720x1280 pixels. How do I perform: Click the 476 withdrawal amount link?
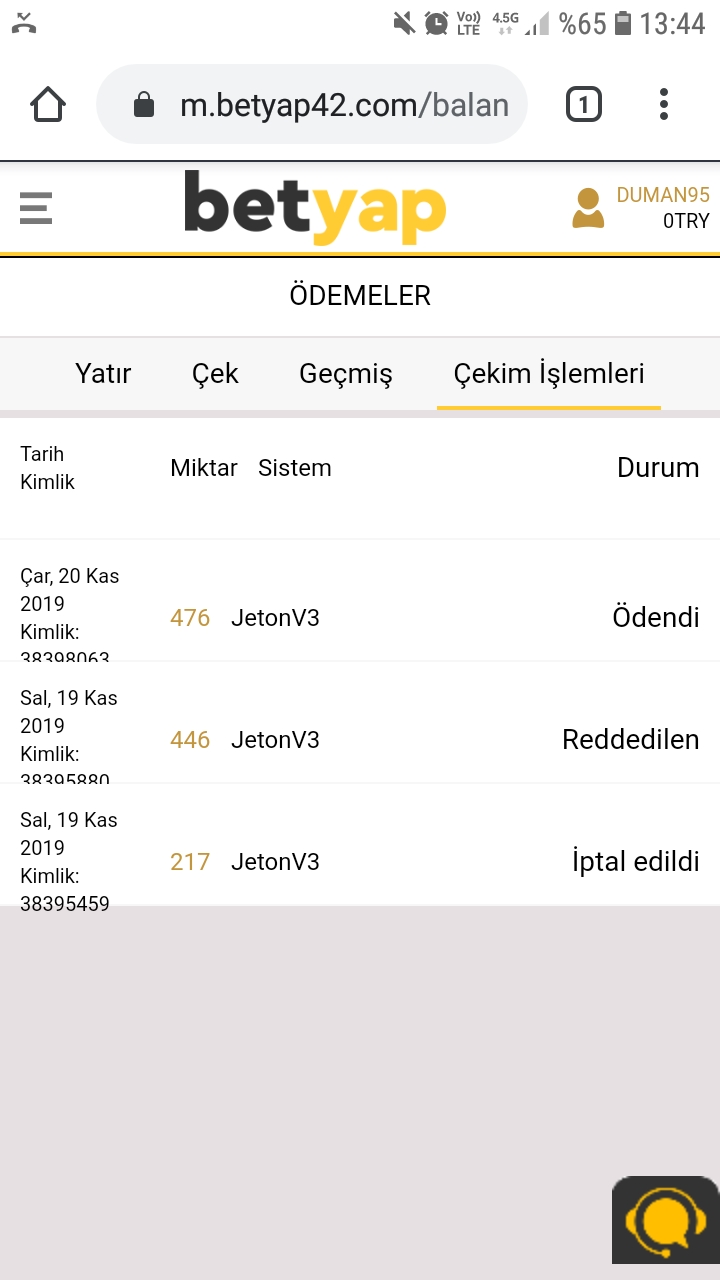tap(189, 617)
